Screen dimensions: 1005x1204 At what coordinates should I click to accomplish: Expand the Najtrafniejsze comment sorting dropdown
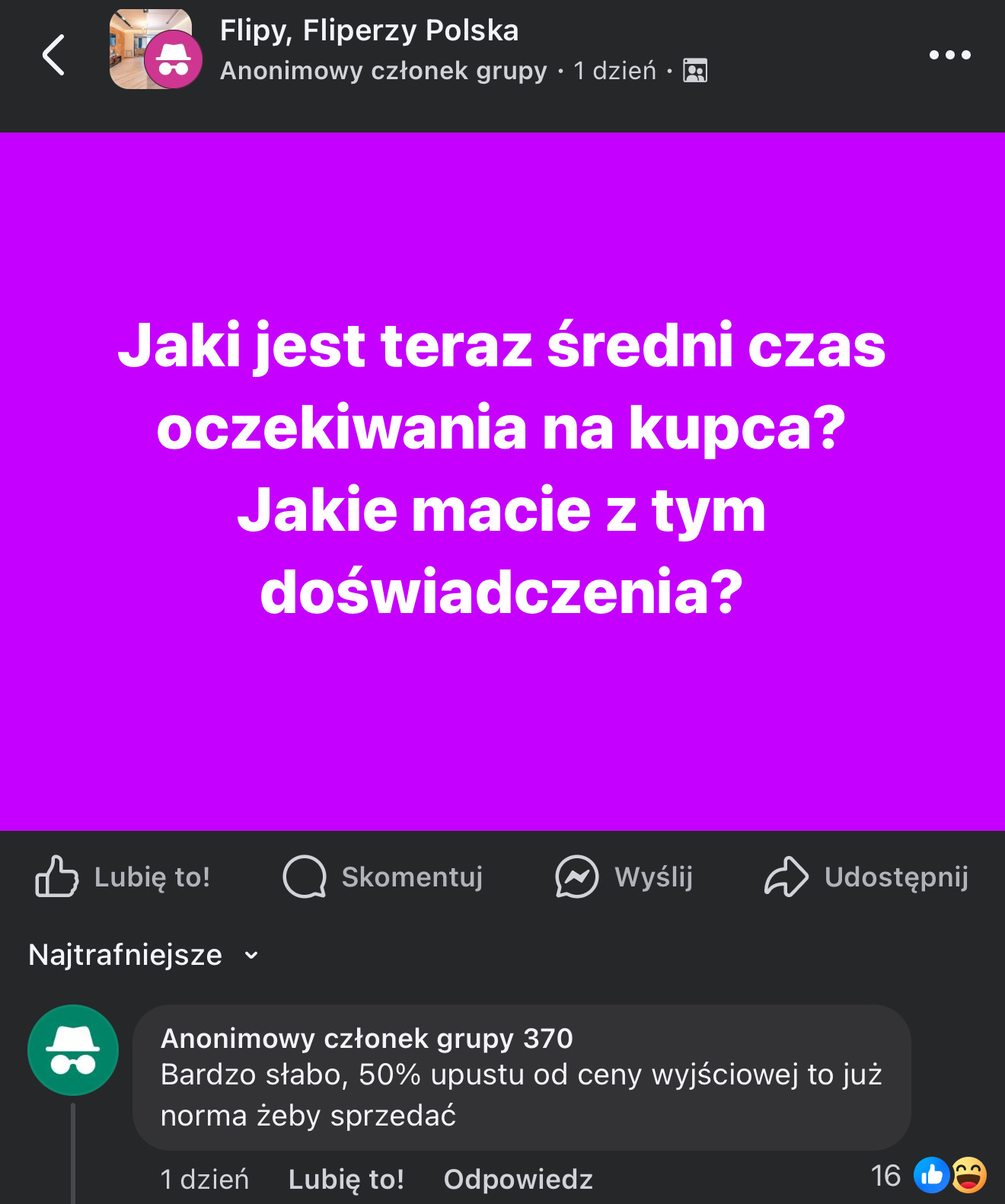coord(144,955)
